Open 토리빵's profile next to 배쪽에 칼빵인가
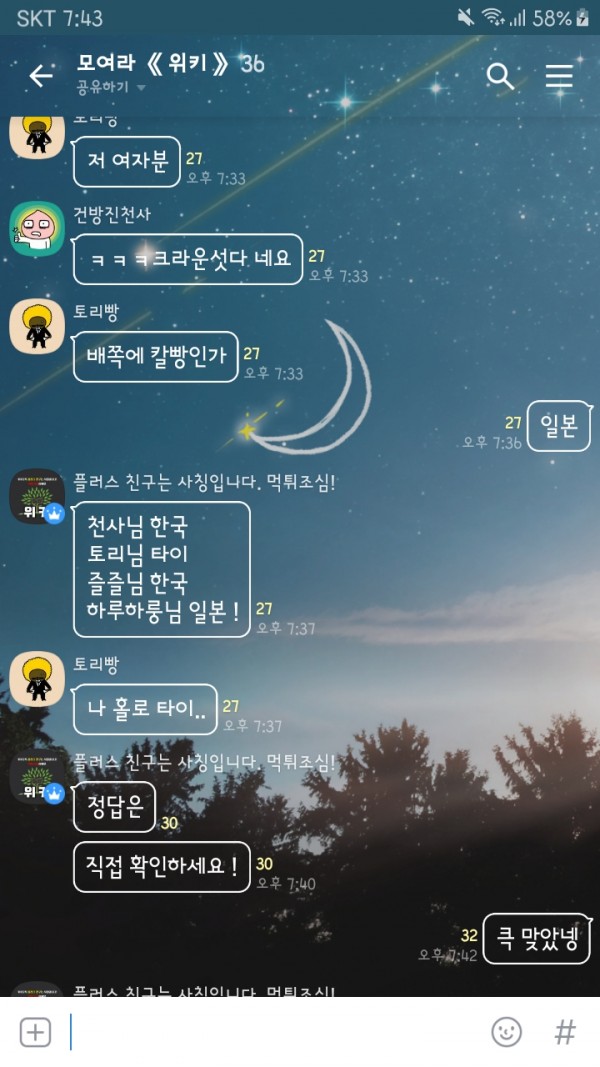 tap(37, 326)
